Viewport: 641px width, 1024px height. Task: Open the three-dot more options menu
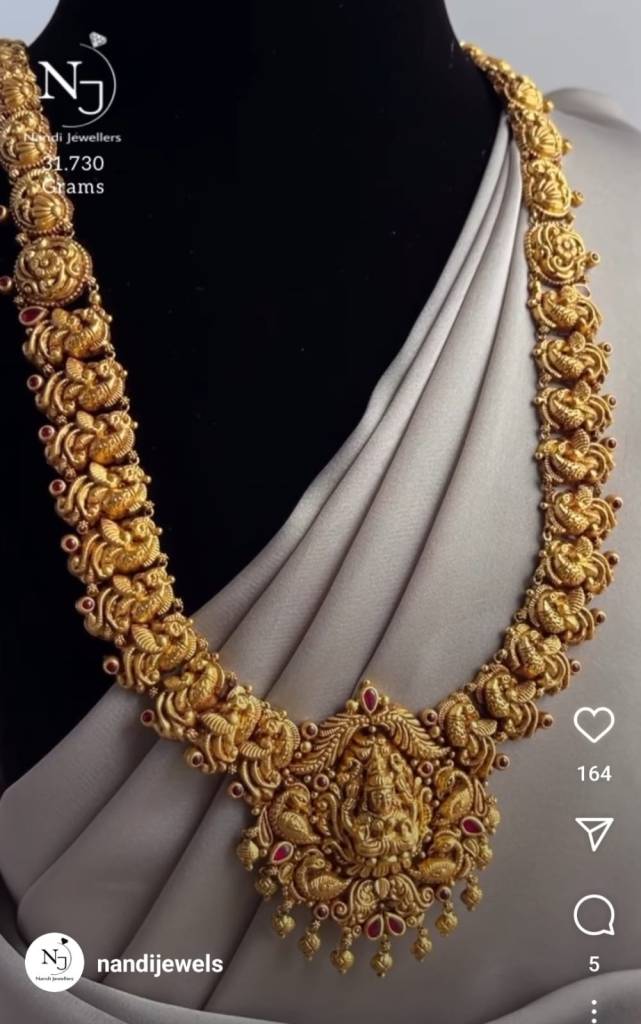pos(594,1010)
